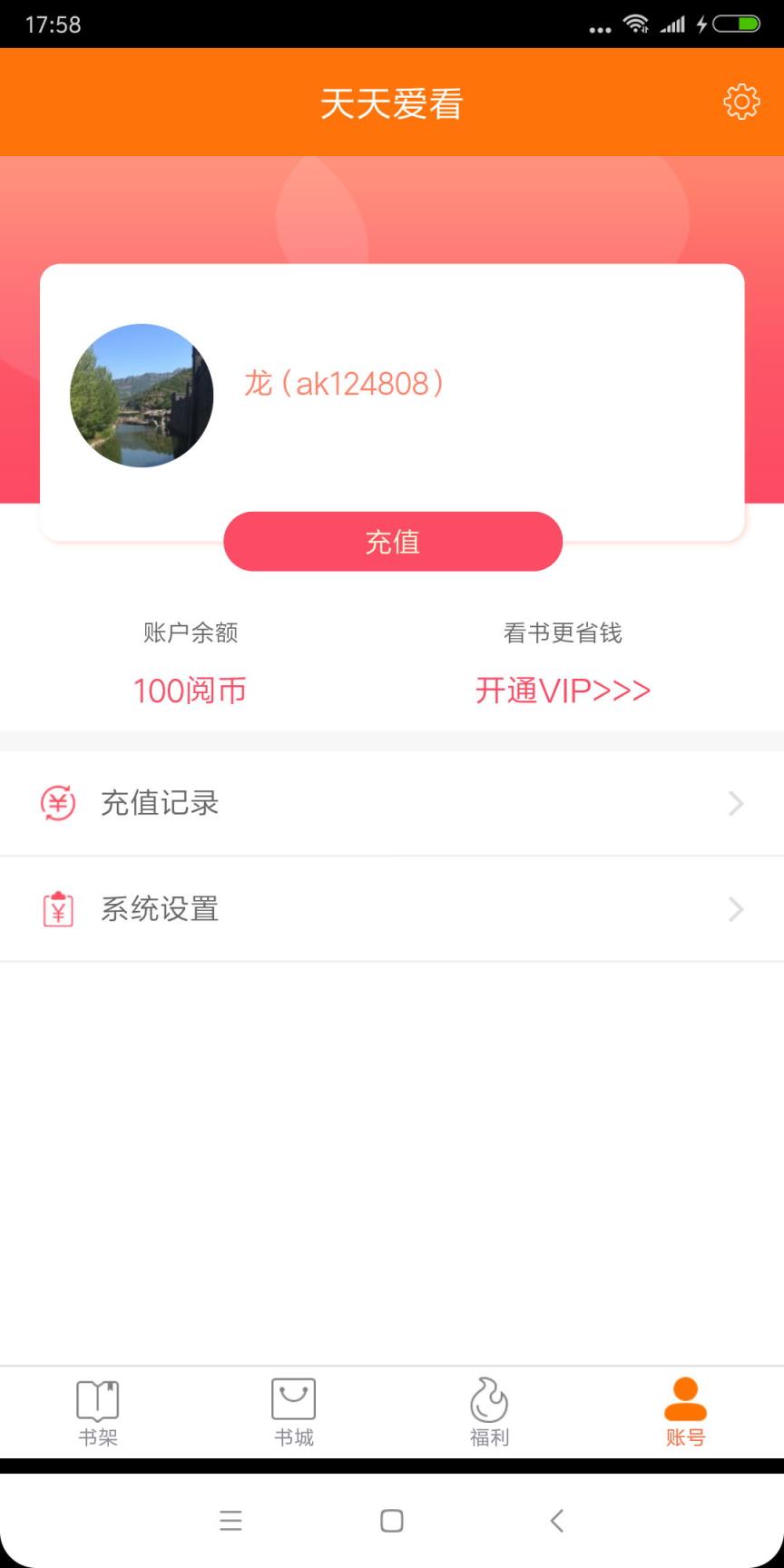Image resolution: width=784 pixels, height=1568 pixels.
Task: Click the 系统设置 yen clipboard icon
Action: coord(57,908)
